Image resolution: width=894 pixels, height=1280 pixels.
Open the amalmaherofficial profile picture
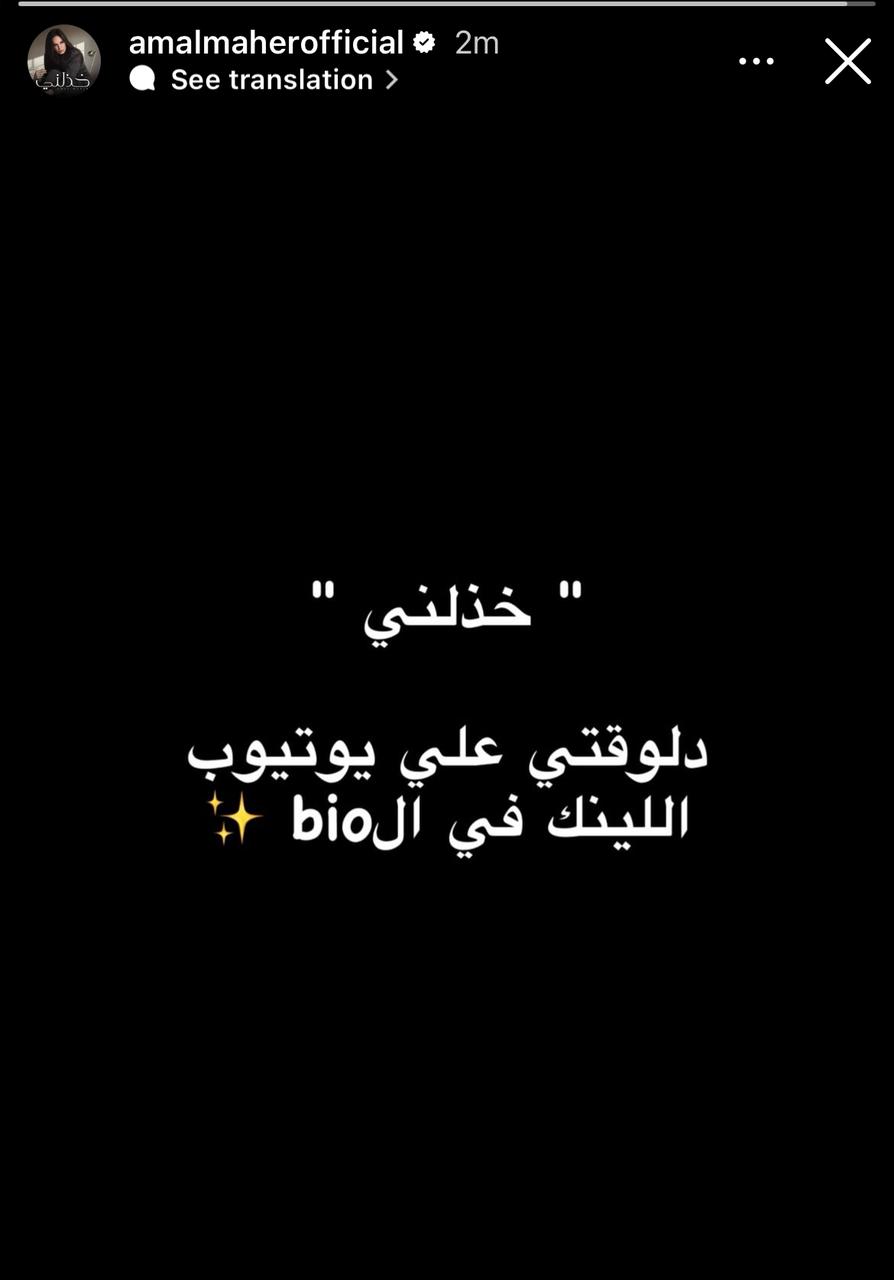(64, 60)
